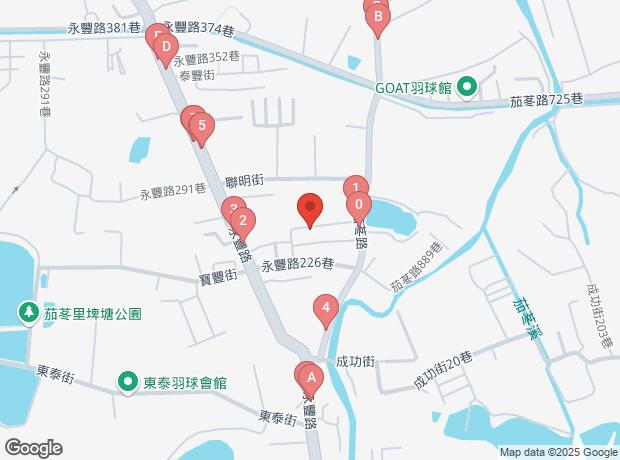620x460 pixels.
Task: Select map marker D
Action: point(165,47)
